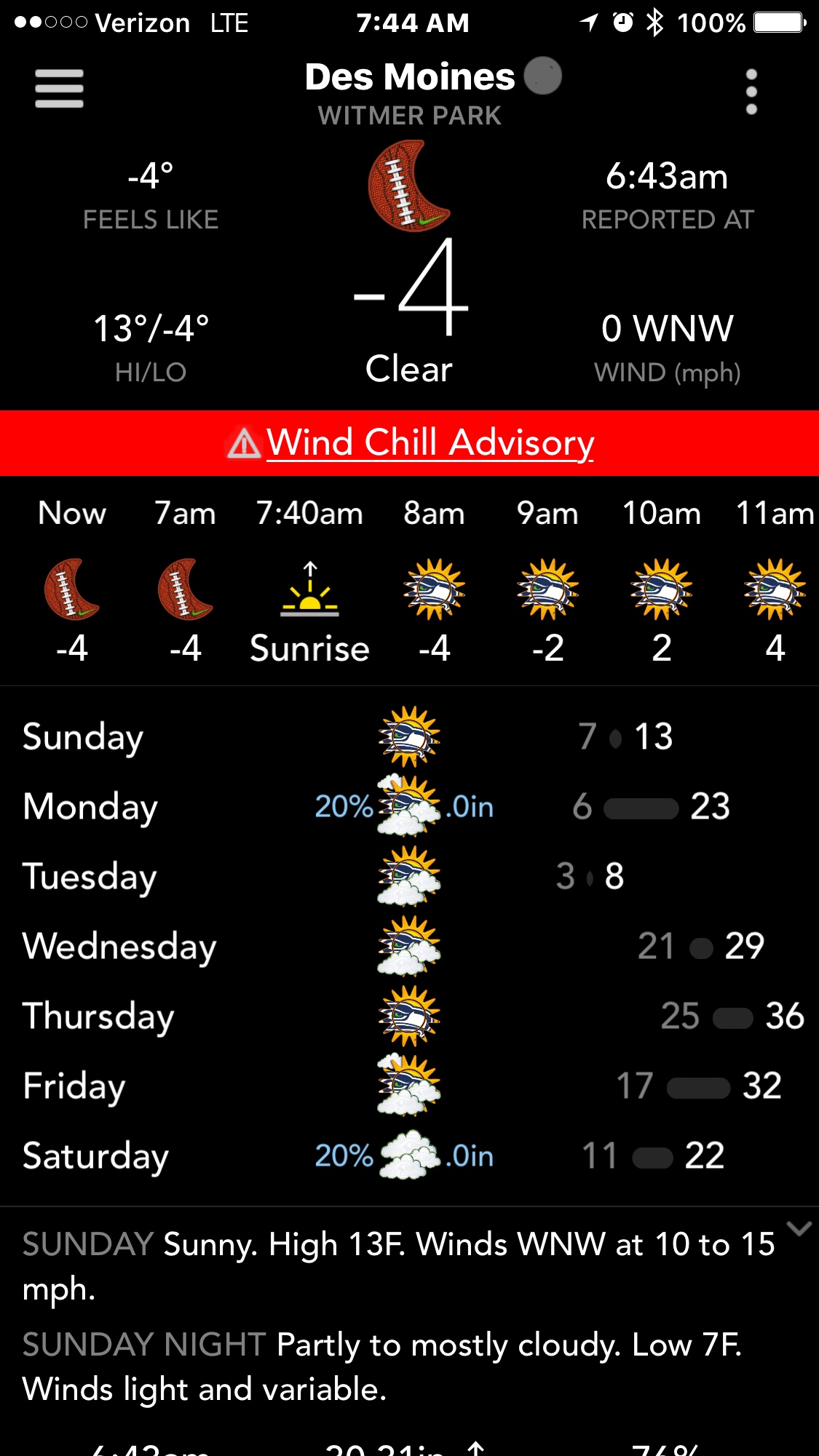Open Tuesday's forecast row

point(409,876)
